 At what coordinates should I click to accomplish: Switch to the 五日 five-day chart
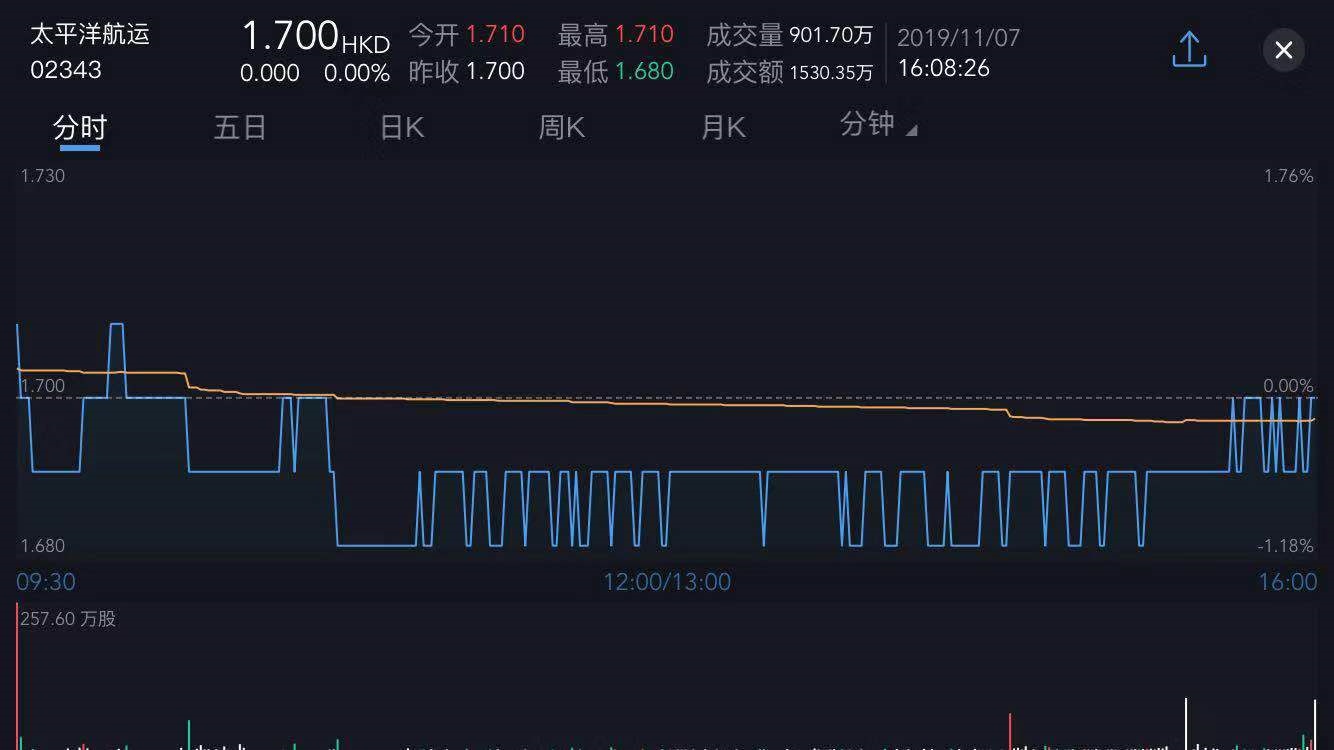tap(240, 128)
